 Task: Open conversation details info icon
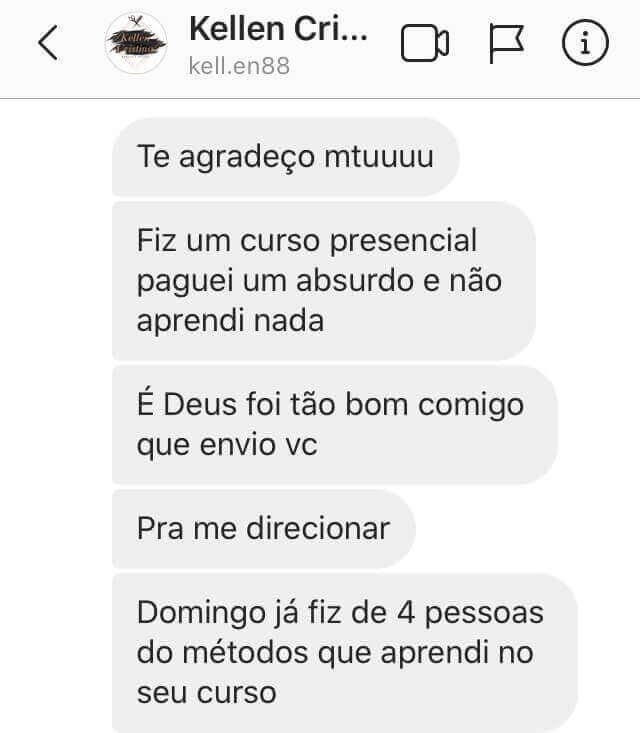pos(585,43)
